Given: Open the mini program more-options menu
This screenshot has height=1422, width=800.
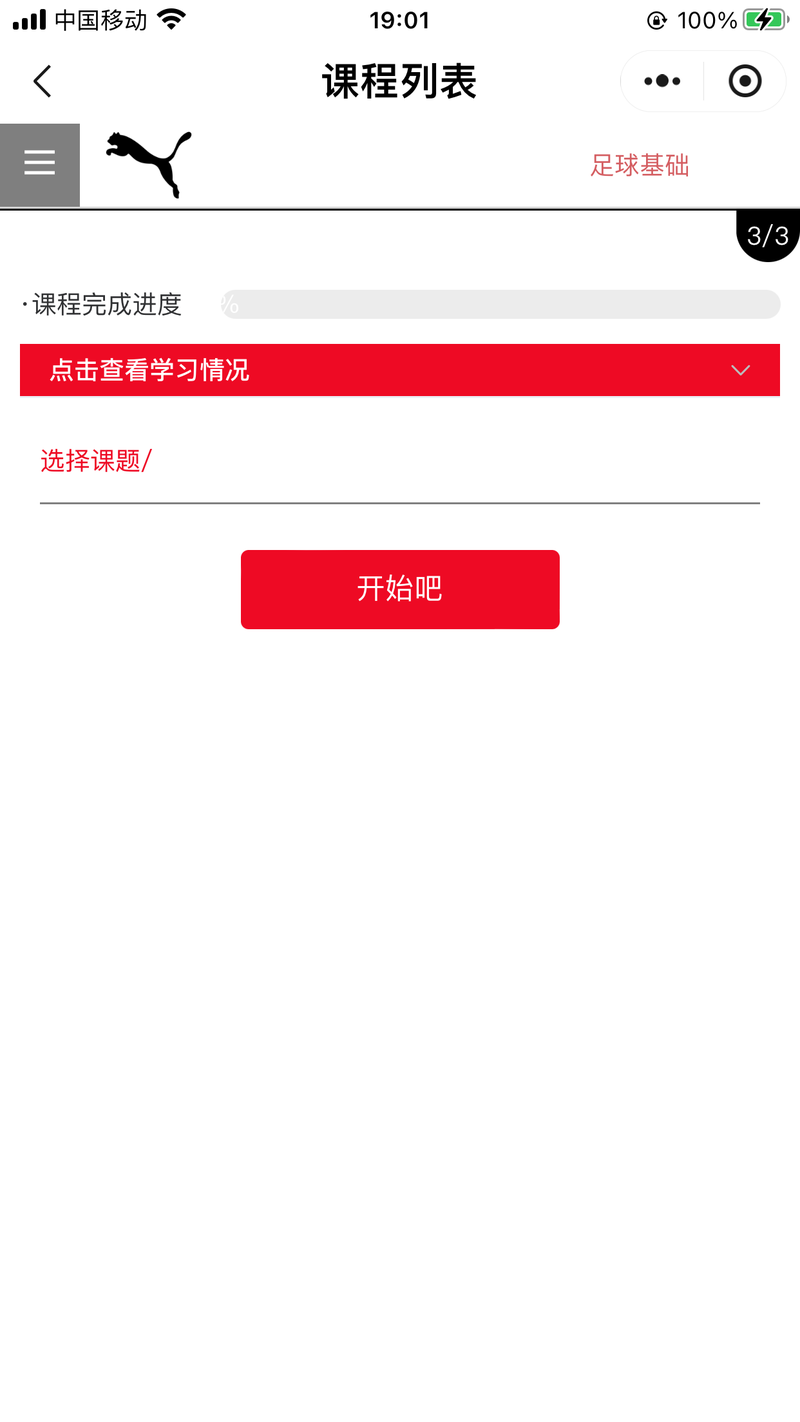Looking at the screenshot, I should click(x=662, y=81).
